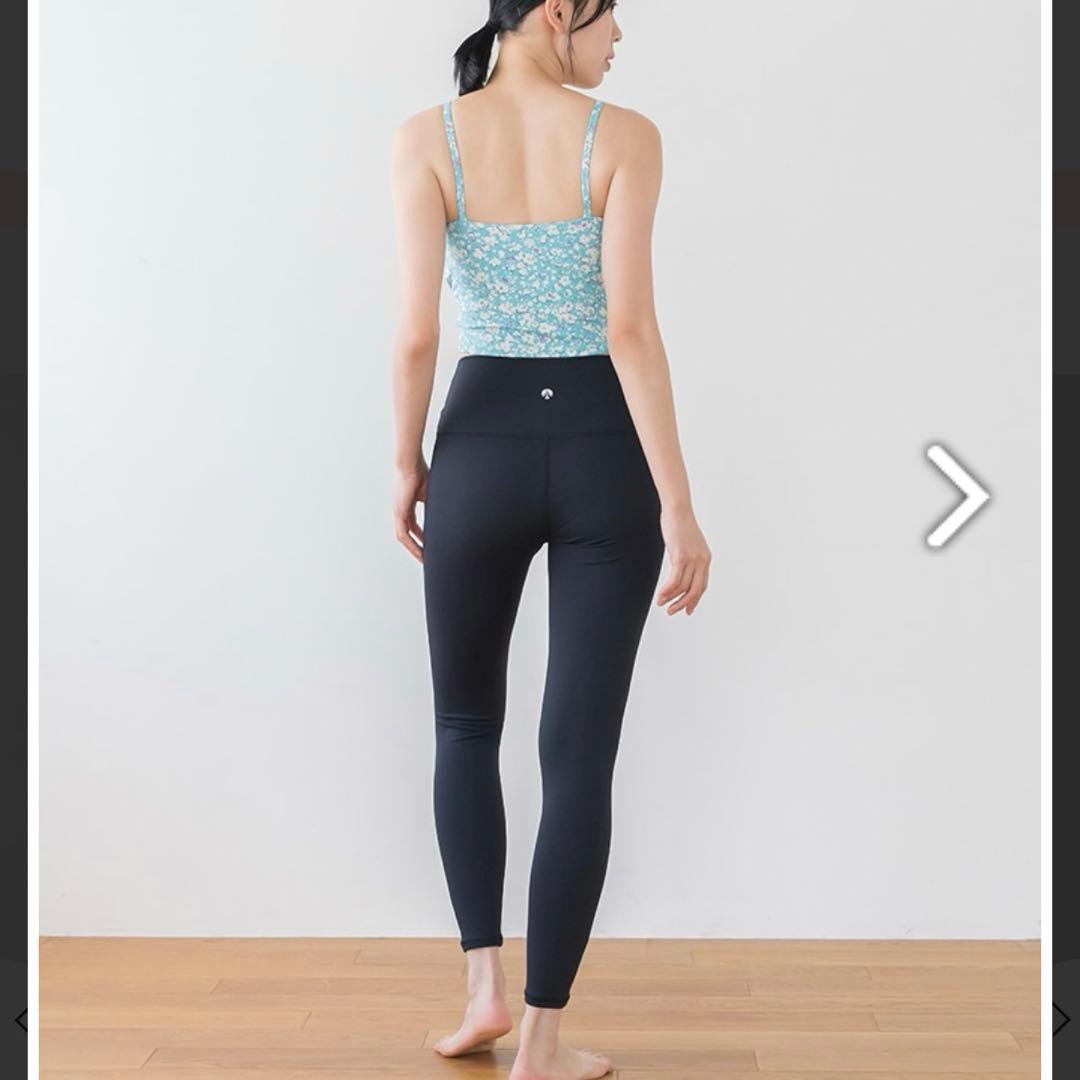1080x1080 pixels.
Task: Tap the small left-pointing arrow in the dark border
Action: click(x=21, y=1020)
